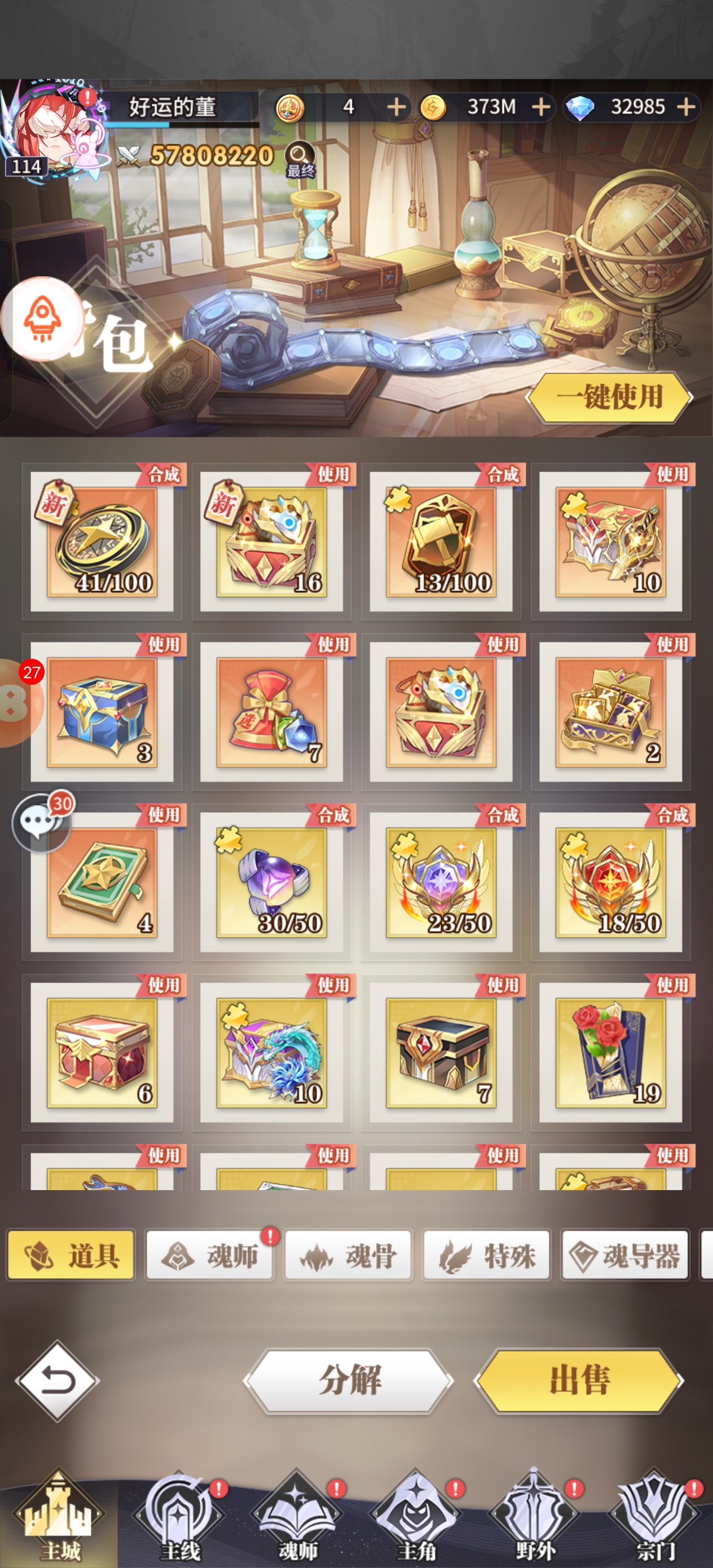Tap the 分解 decompose button
Screen dimensions: 713x1568
tap(350, 1380)
